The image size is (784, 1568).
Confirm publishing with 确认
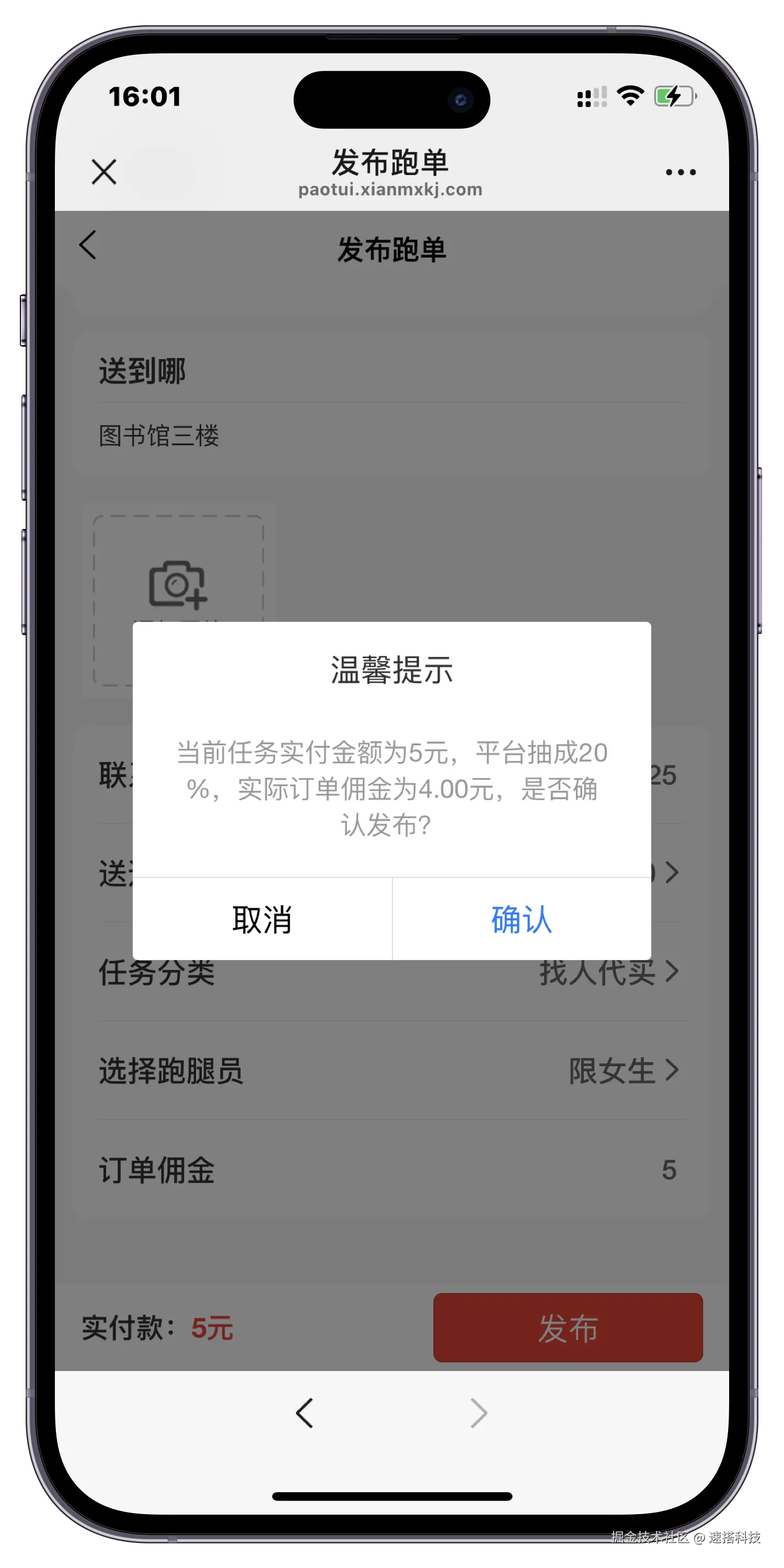(522, 919)
